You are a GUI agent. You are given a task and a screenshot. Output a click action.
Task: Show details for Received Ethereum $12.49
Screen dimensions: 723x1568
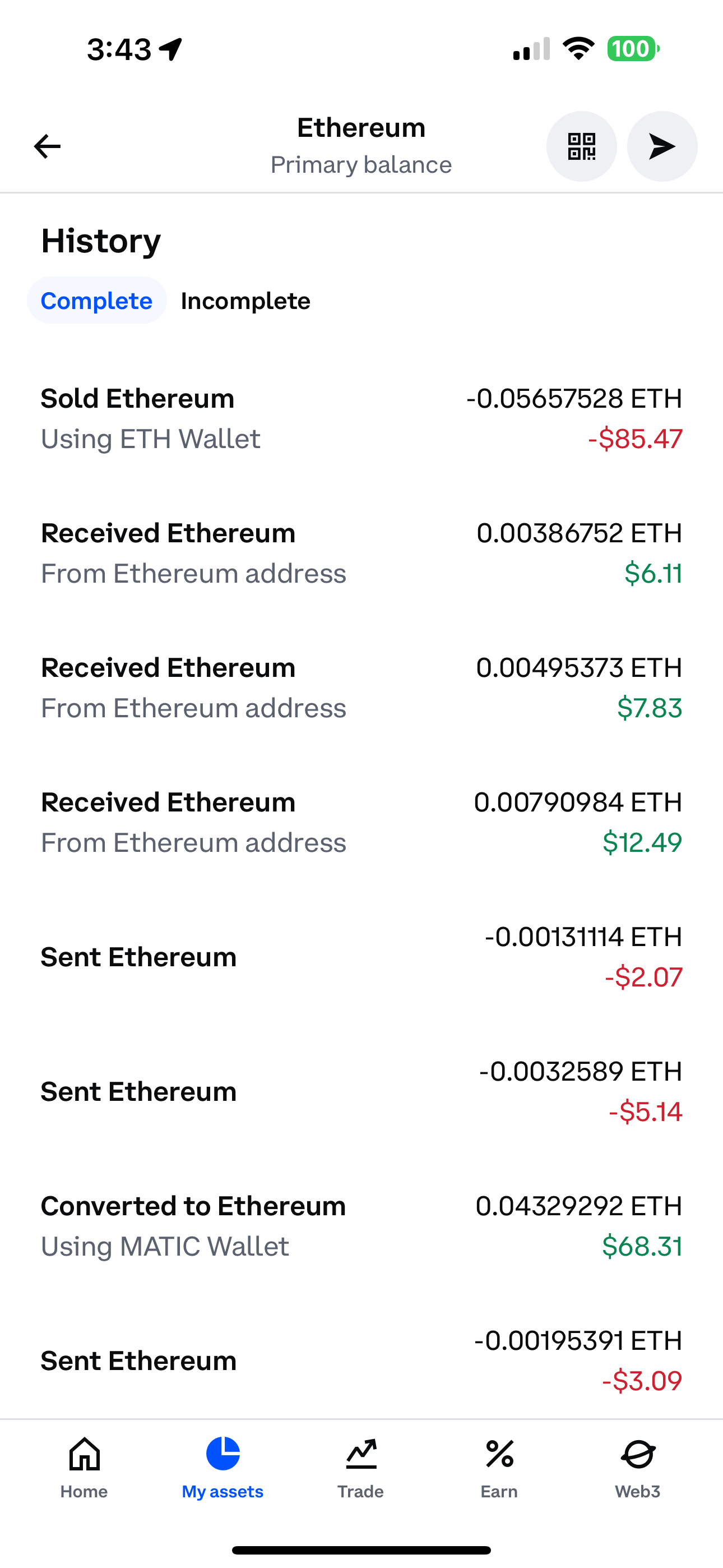[x=361, y=822]
